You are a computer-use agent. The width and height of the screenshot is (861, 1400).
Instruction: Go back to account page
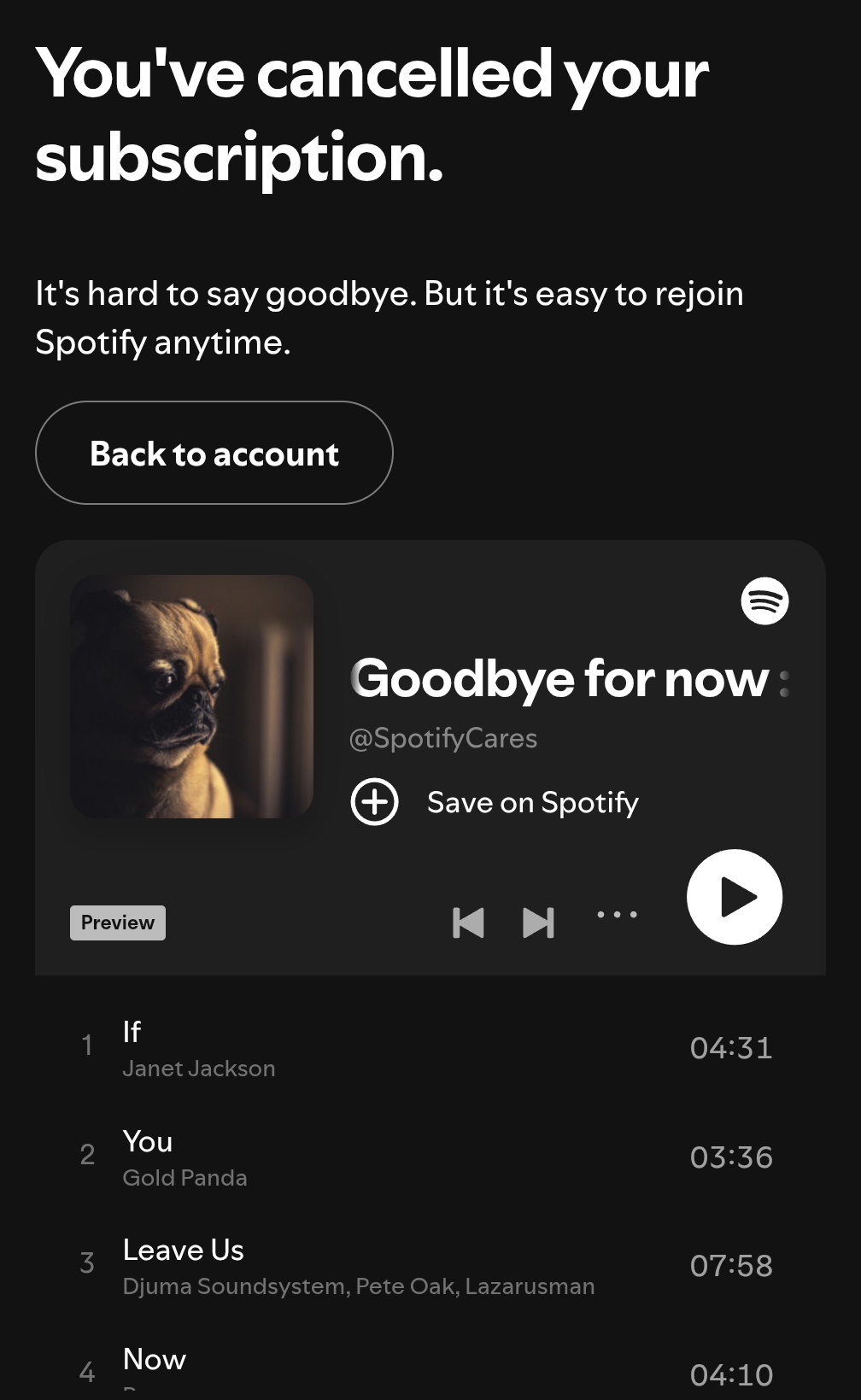coord(214,453)
